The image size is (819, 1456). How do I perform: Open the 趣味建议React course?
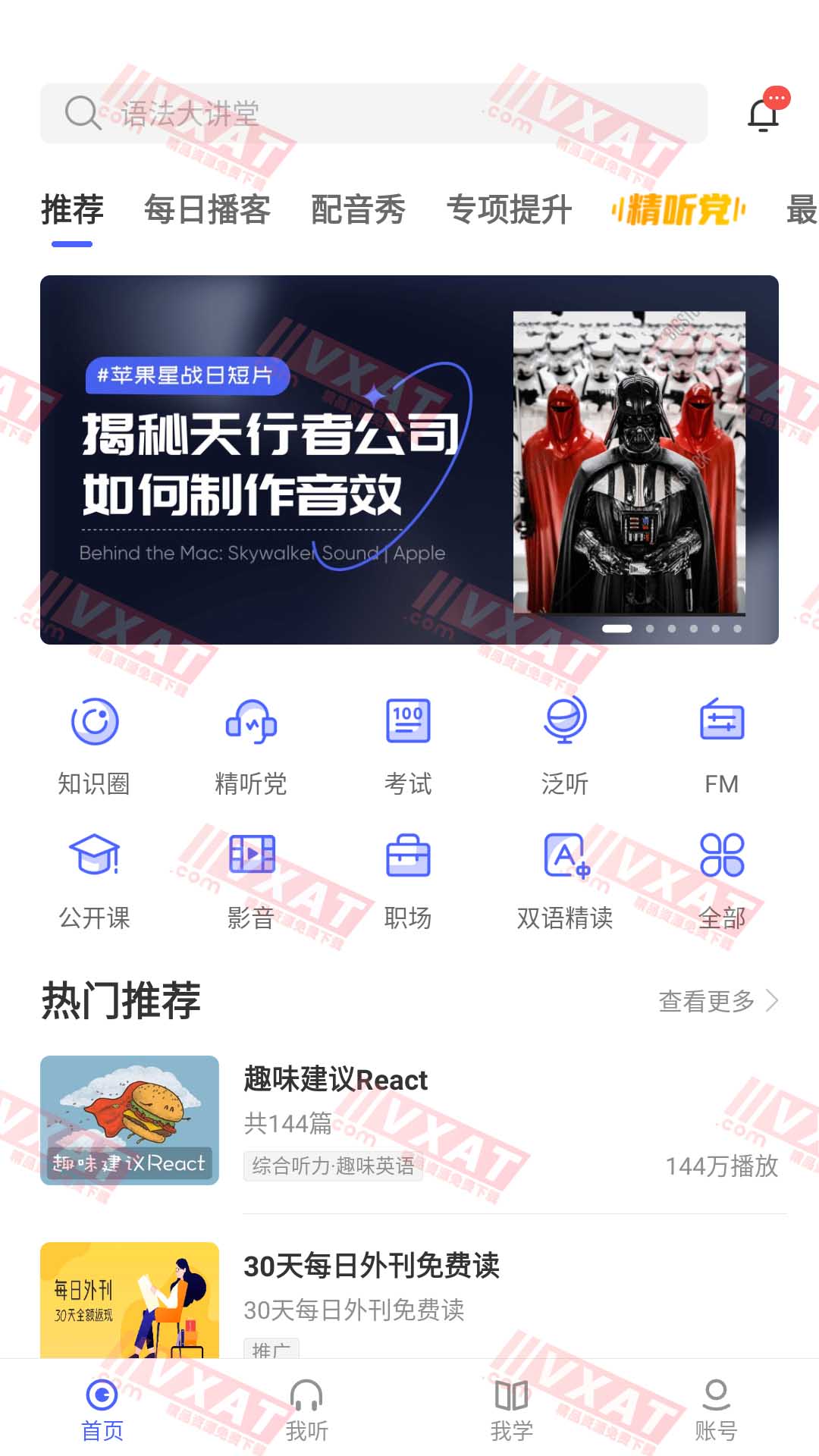(409, 1121)
